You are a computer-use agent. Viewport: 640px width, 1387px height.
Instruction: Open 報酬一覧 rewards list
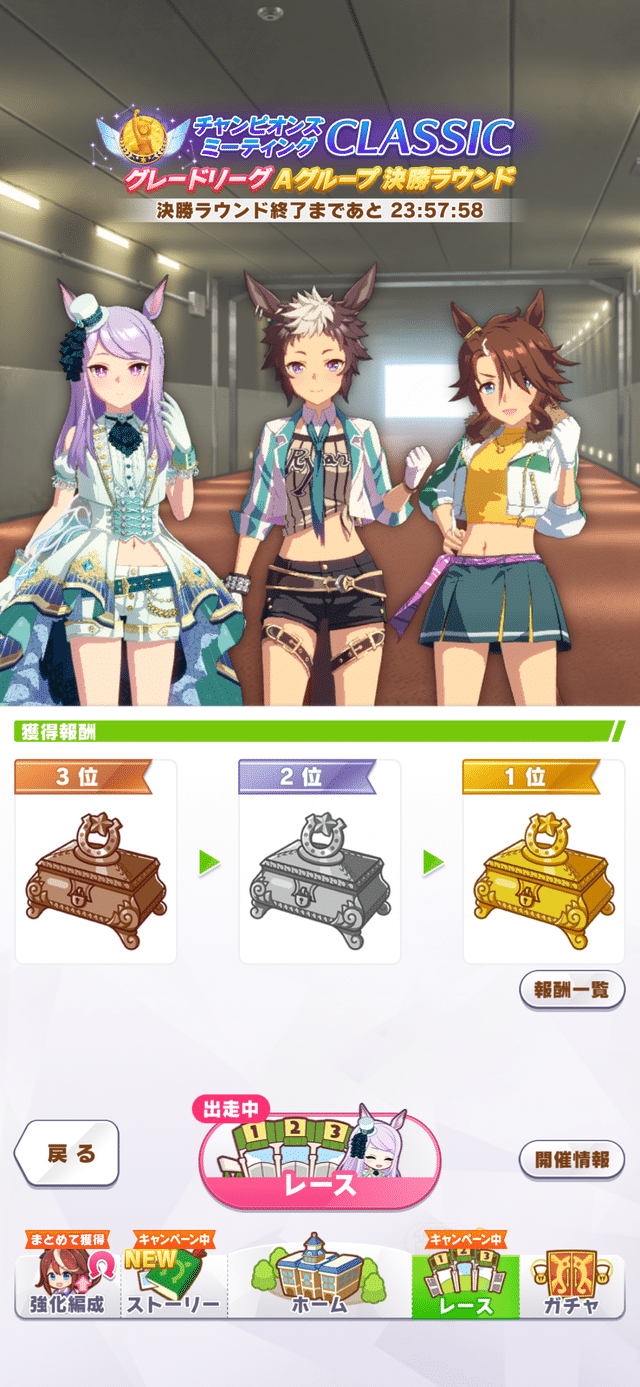point(572,990)
